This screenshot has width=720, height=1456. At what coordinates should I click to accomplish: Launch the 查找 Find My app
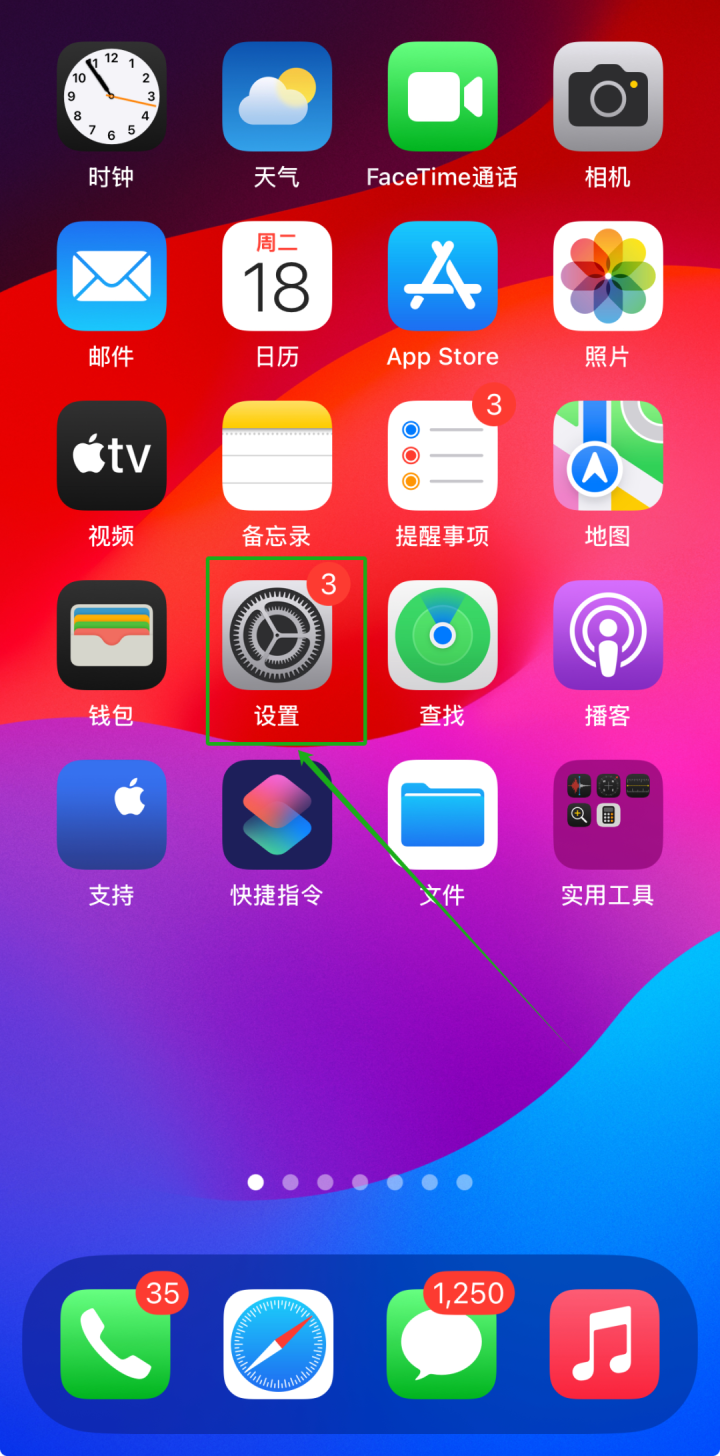coord(442,635)
